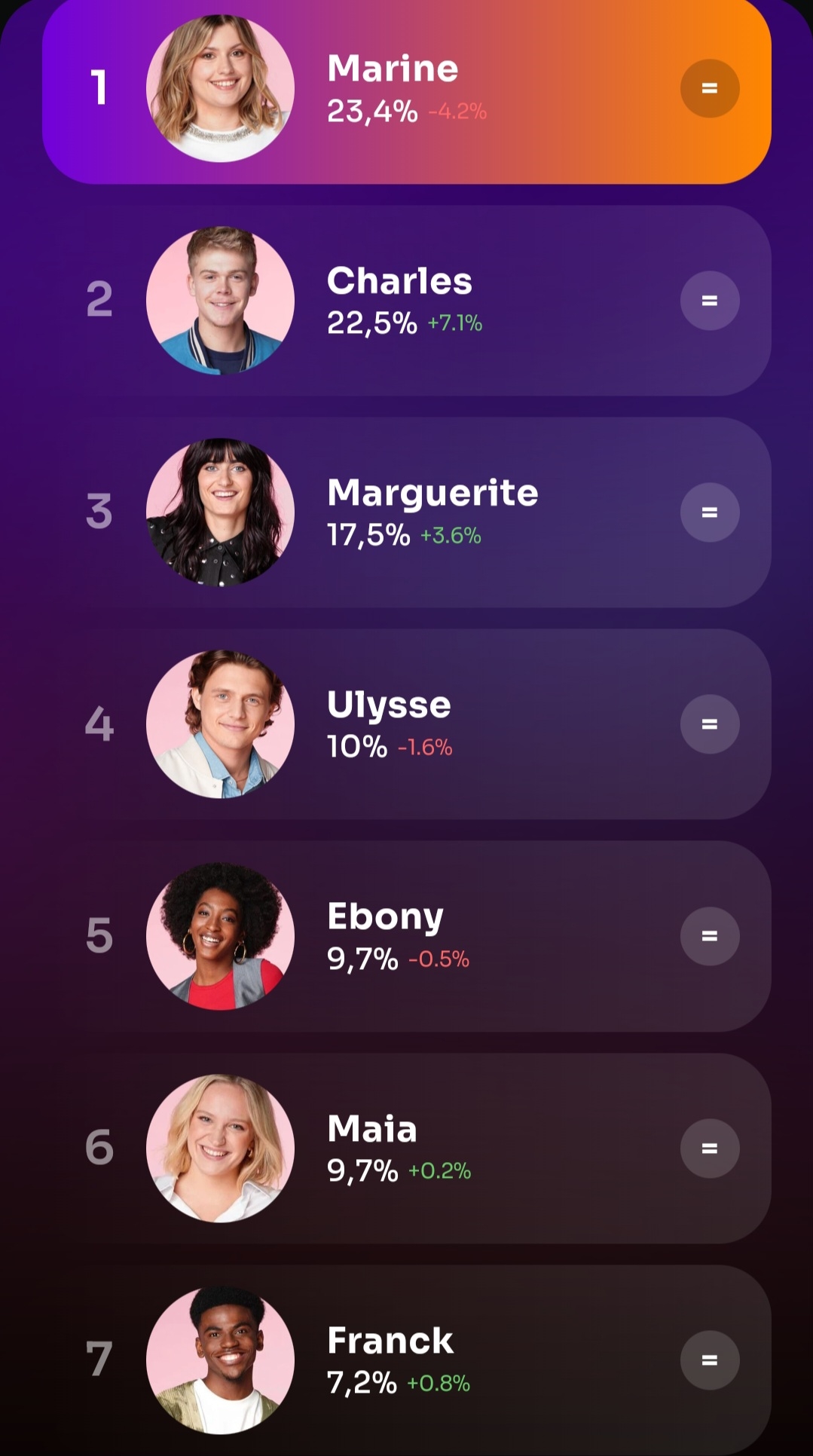View Franck's ranking entry

[x=407, y=1360]
